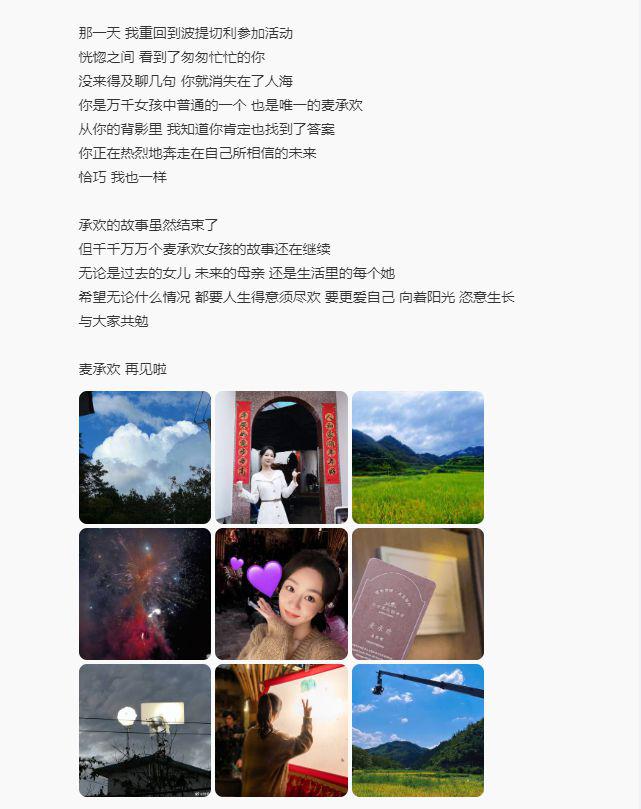Open the pink booklet photo
The width and height of the screenshot is (641, 809).
coord(418,594)
